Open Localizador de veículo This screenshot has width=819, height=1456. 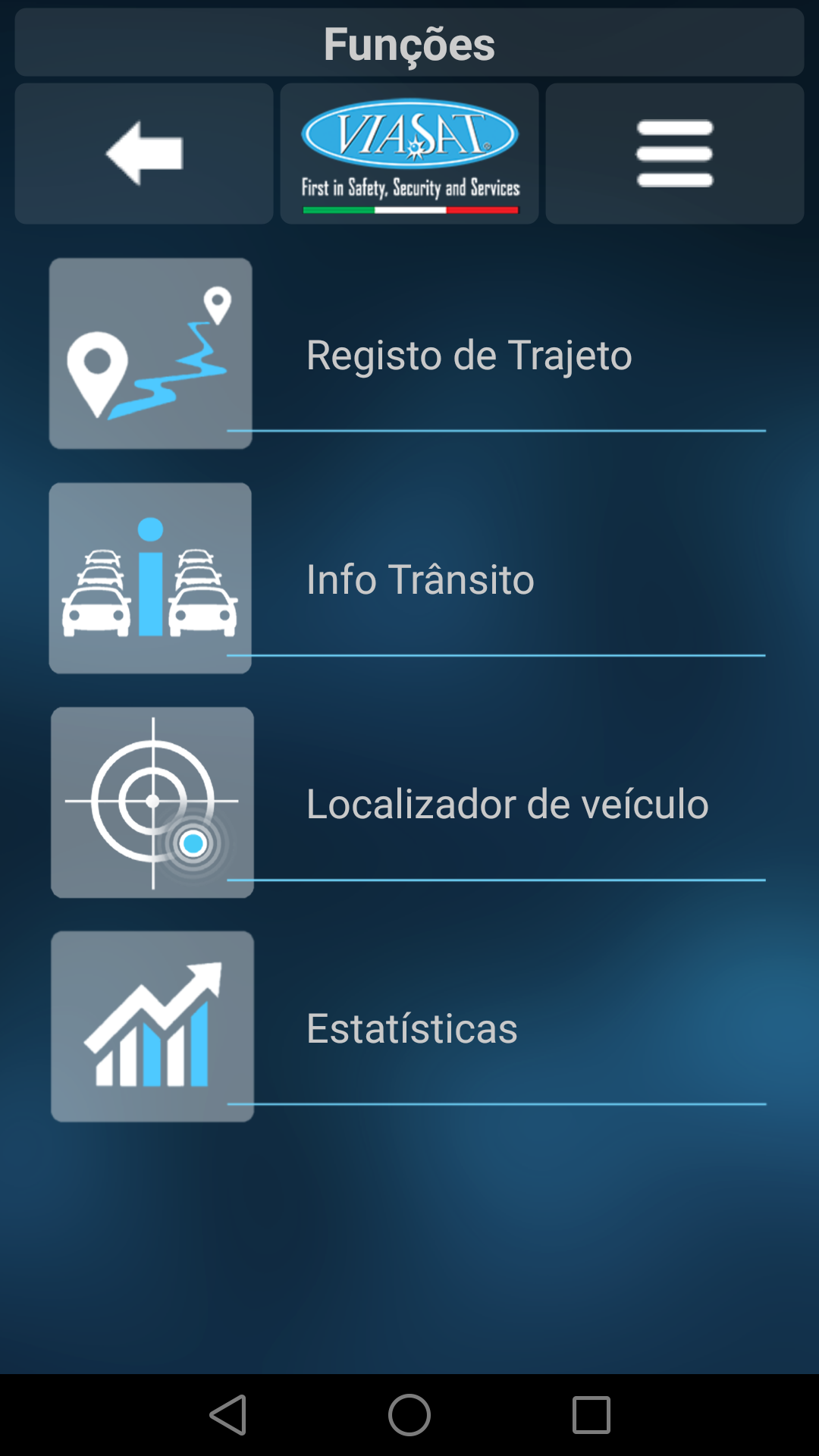click(507, 804)
